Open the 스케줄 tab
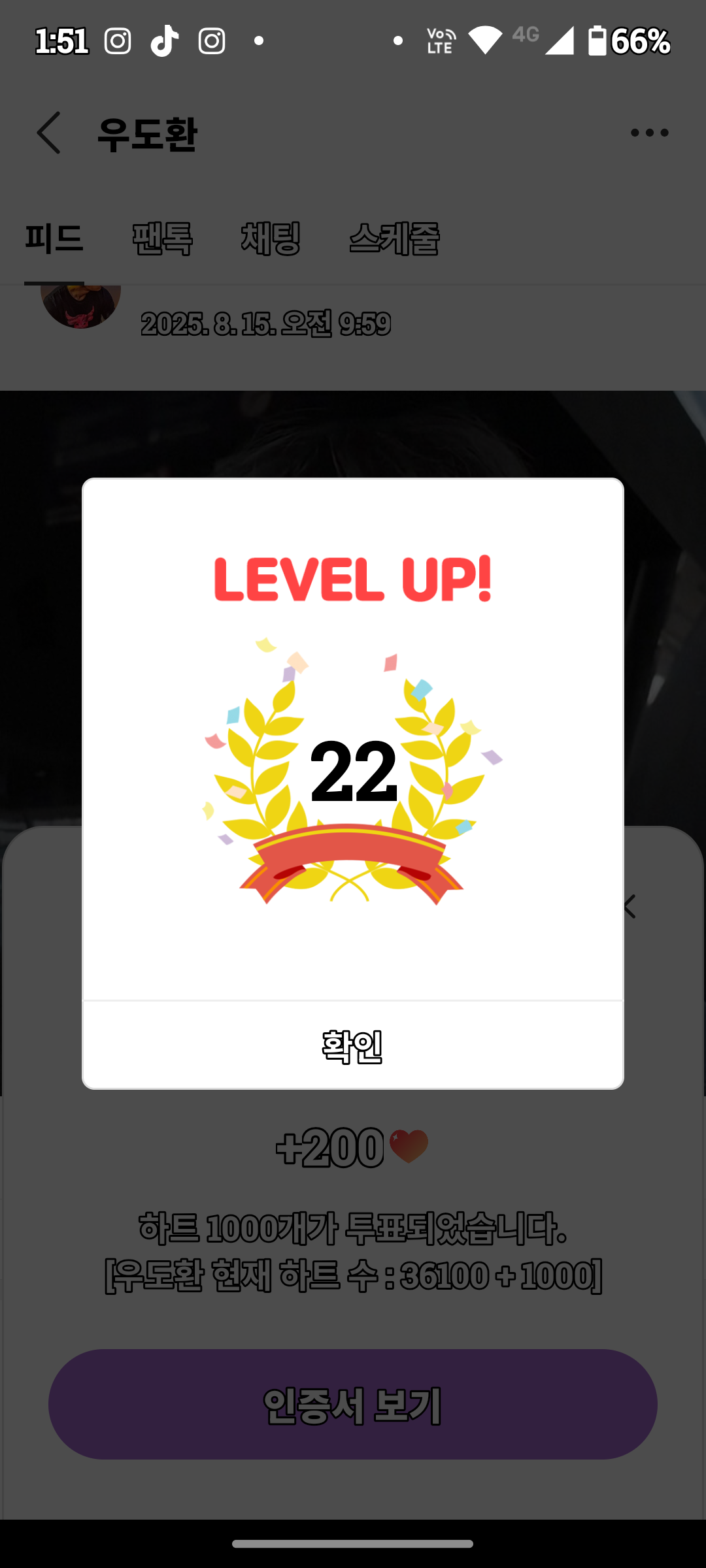 coord(394,238)
